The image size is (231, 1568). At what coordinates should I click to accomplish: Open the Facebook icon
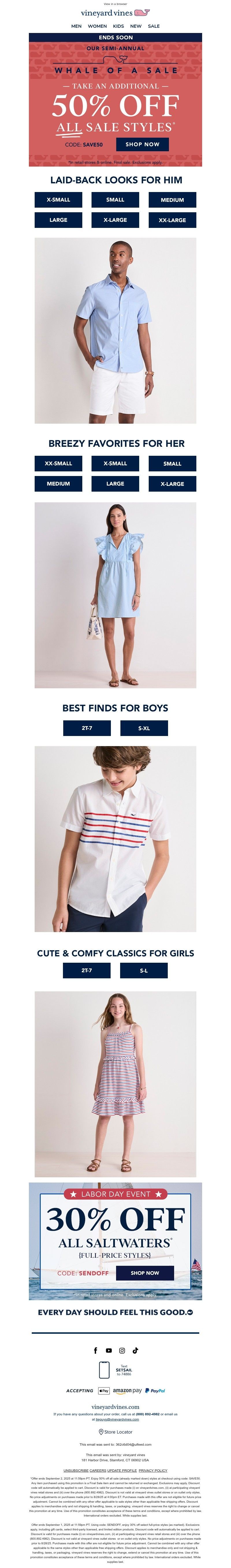96,1350
